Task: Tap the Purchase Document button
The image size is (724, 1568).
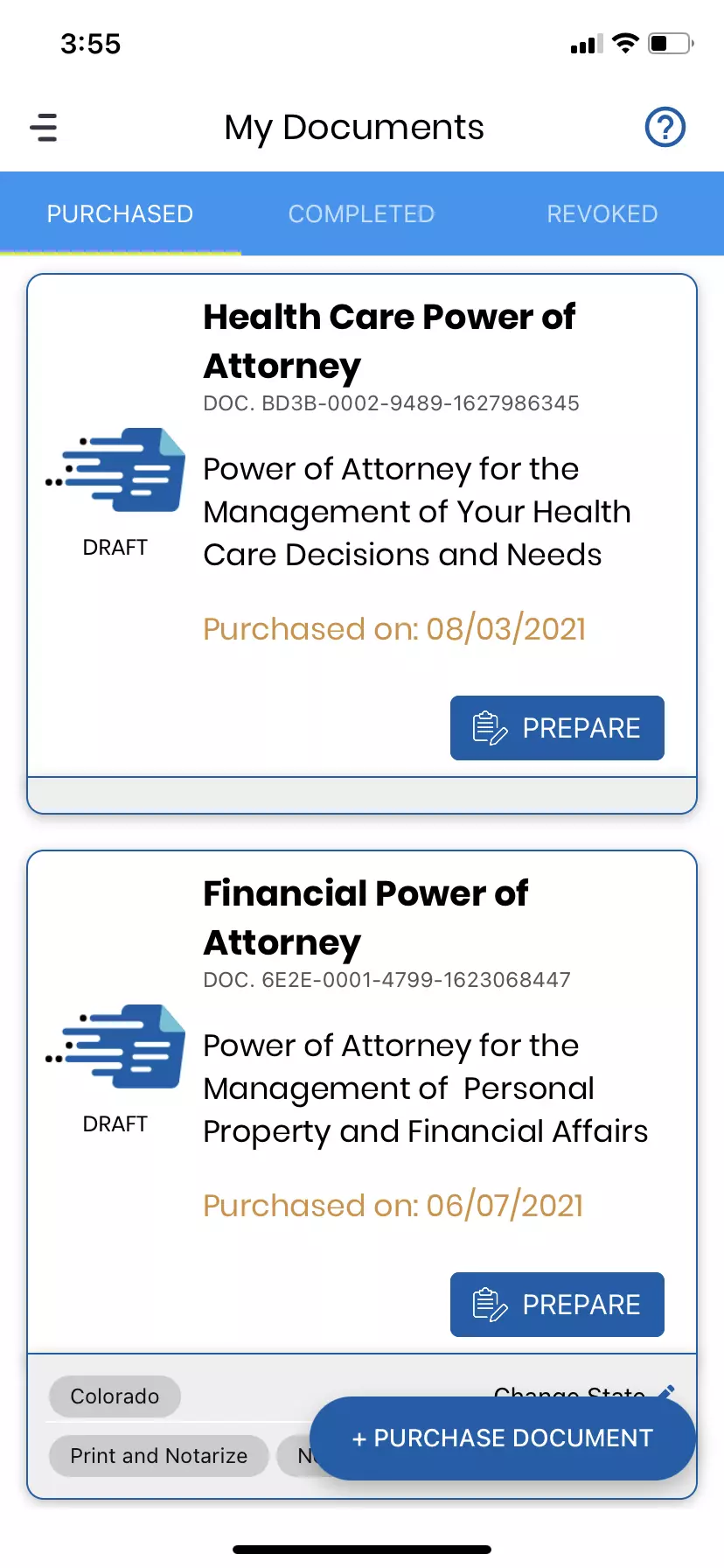Action: tap(503, 1438)
